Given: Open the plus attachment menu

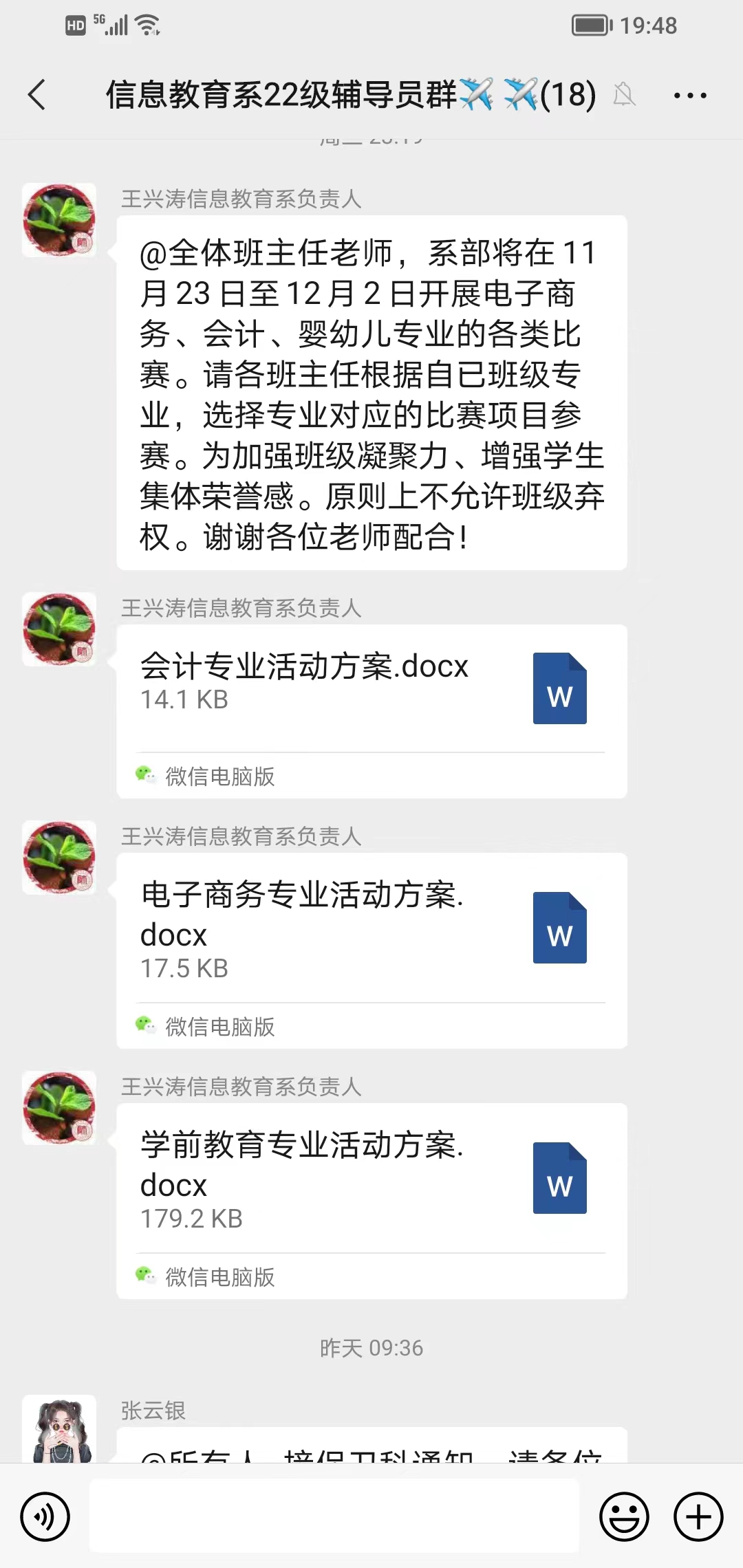Looking at the screenshot, I should [x=698, y=1516].
